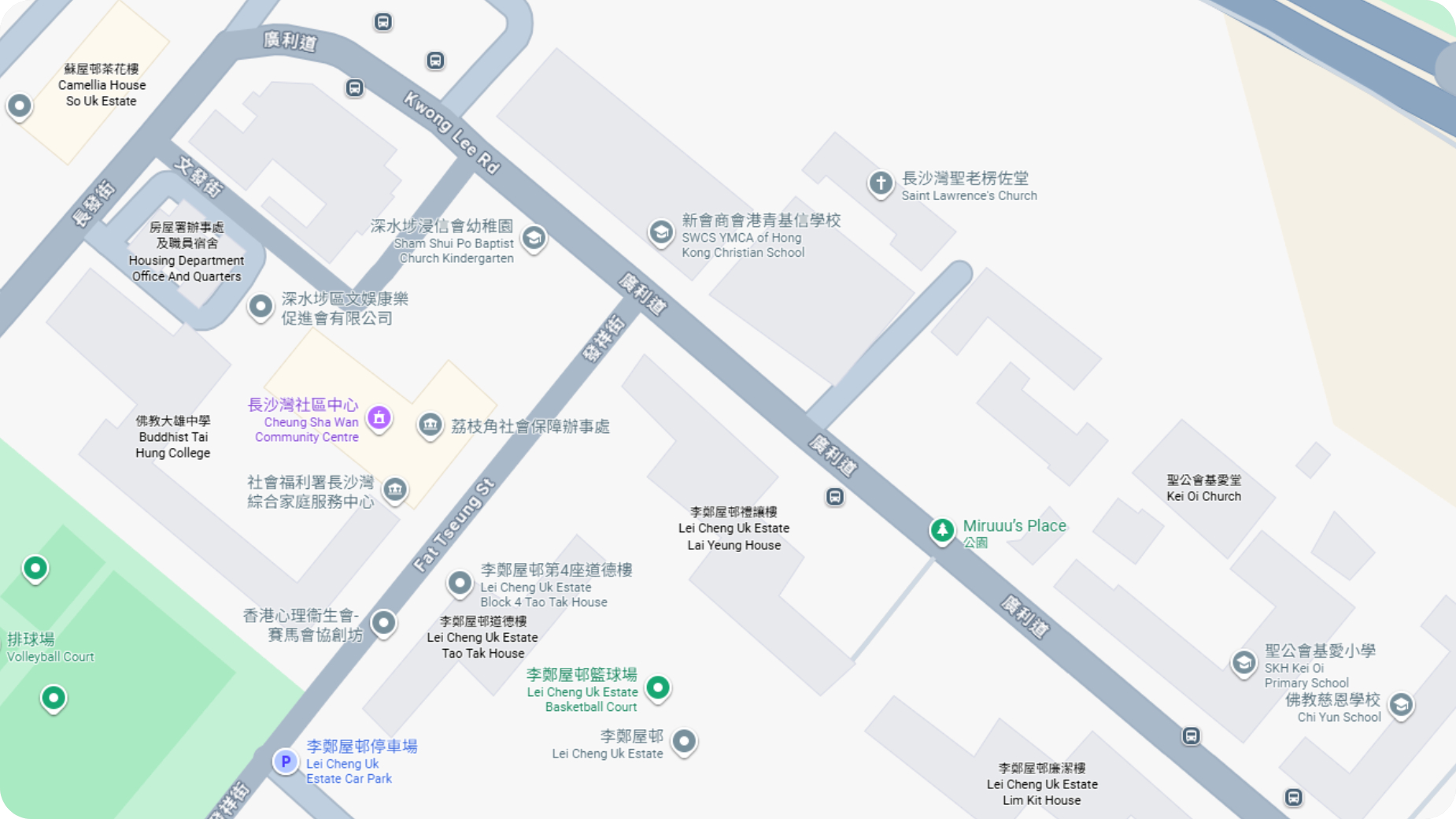Tap Sham Shui Po Baptist Kindergarten marker
Screen dimensions: 1456x819
[534, 237]
